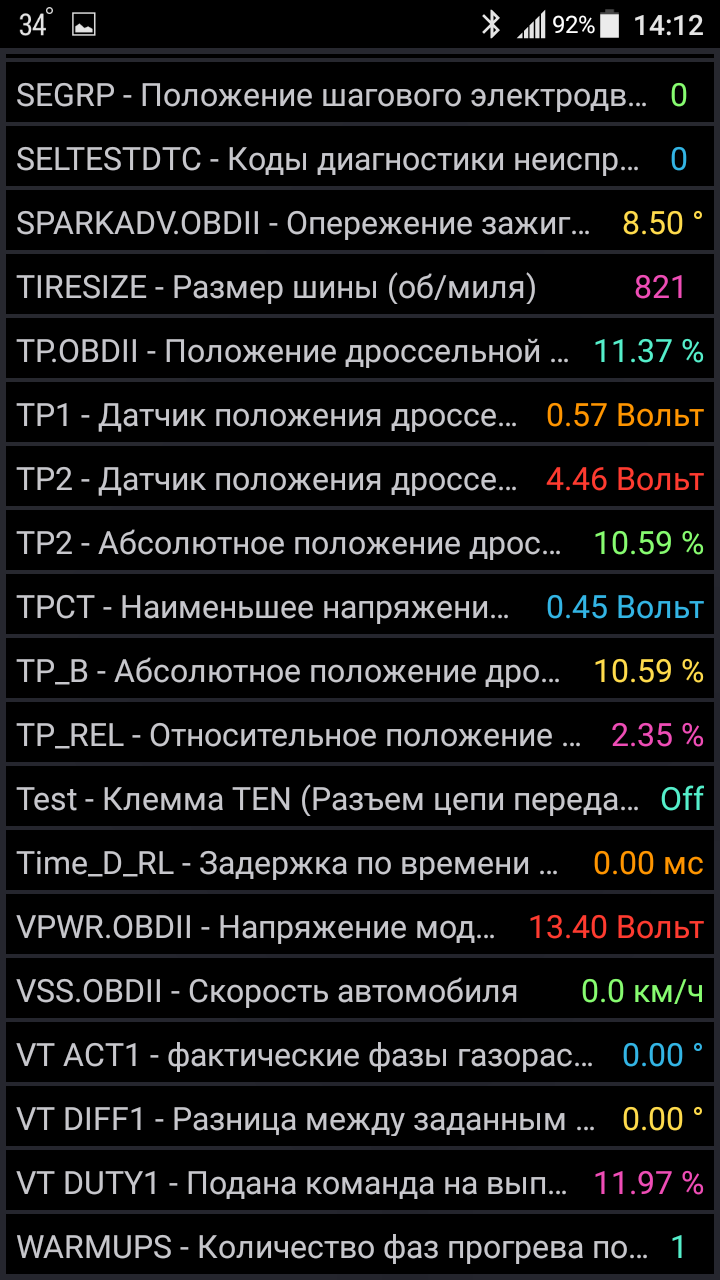The width and height of the screenshot is (720, 1280).
Task: Select the TP2 sensor showing 4.46 Вольт
Action: (x=360, y=478)
